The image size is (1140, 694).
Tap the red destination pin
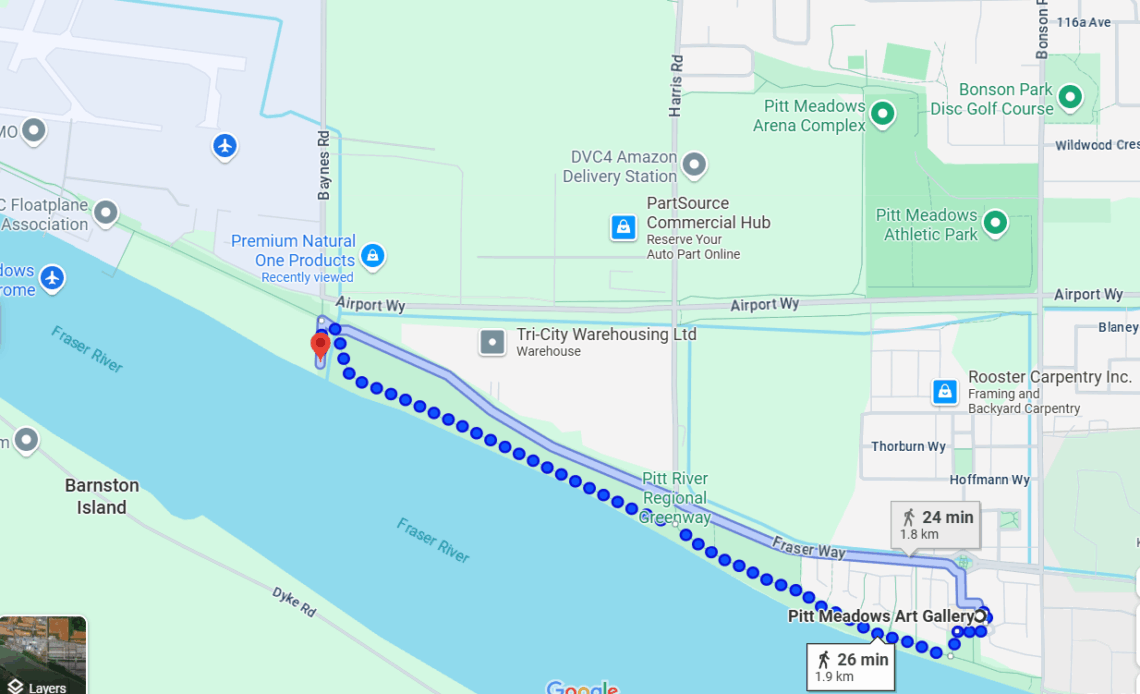tap(320, 346)
